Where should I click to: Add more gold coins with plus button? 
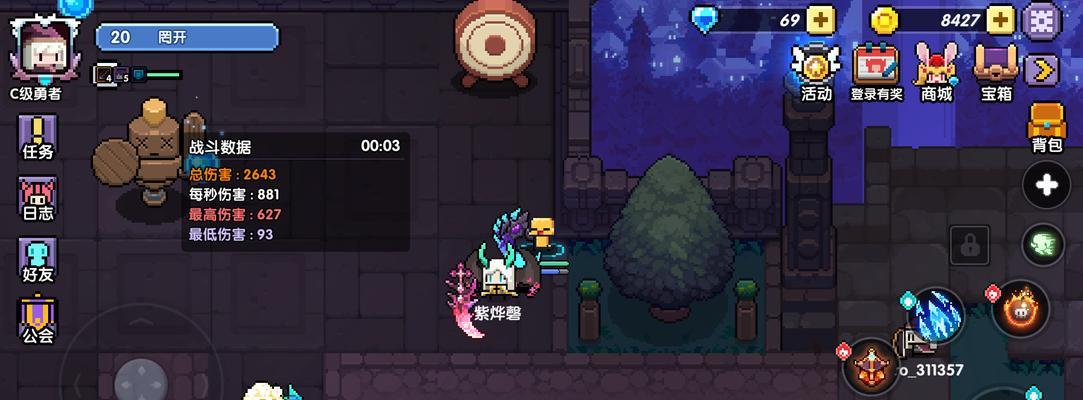coord(1000,19)
